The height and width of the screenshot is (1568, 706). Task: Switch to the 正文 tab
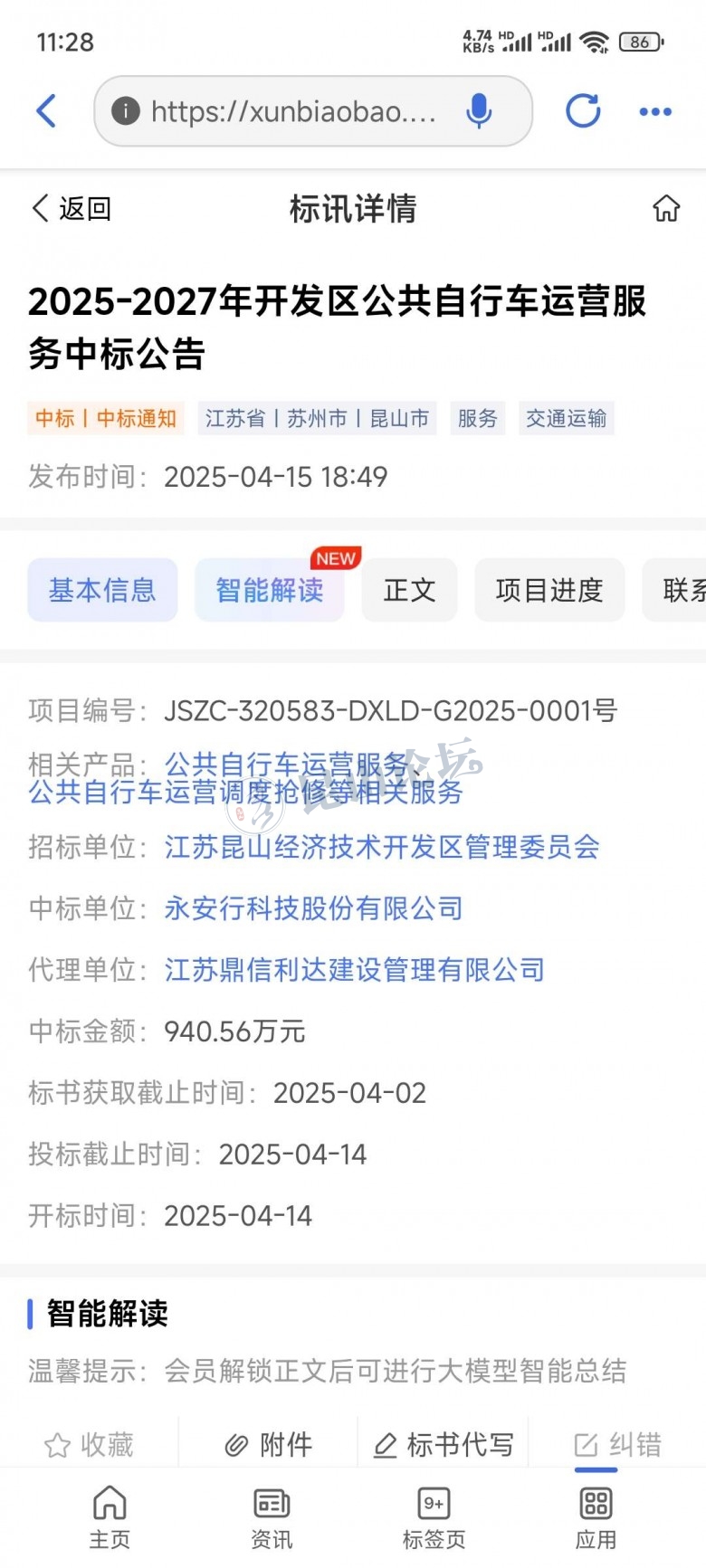click(x=409, y=590)
